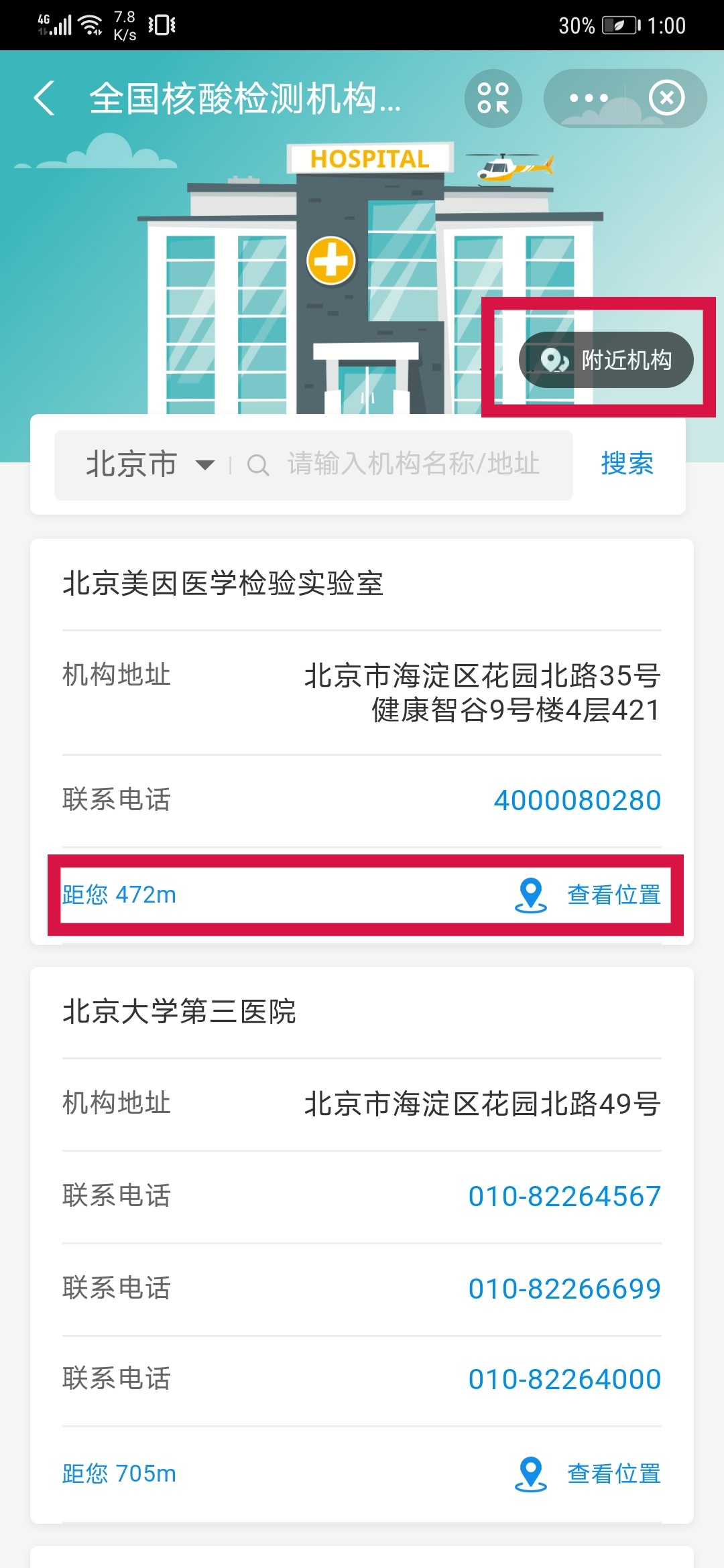The width and height of the screenshot is (724, 1568).
Task: Go back using the top-left arrow
Action: click(x=44, y=99)
